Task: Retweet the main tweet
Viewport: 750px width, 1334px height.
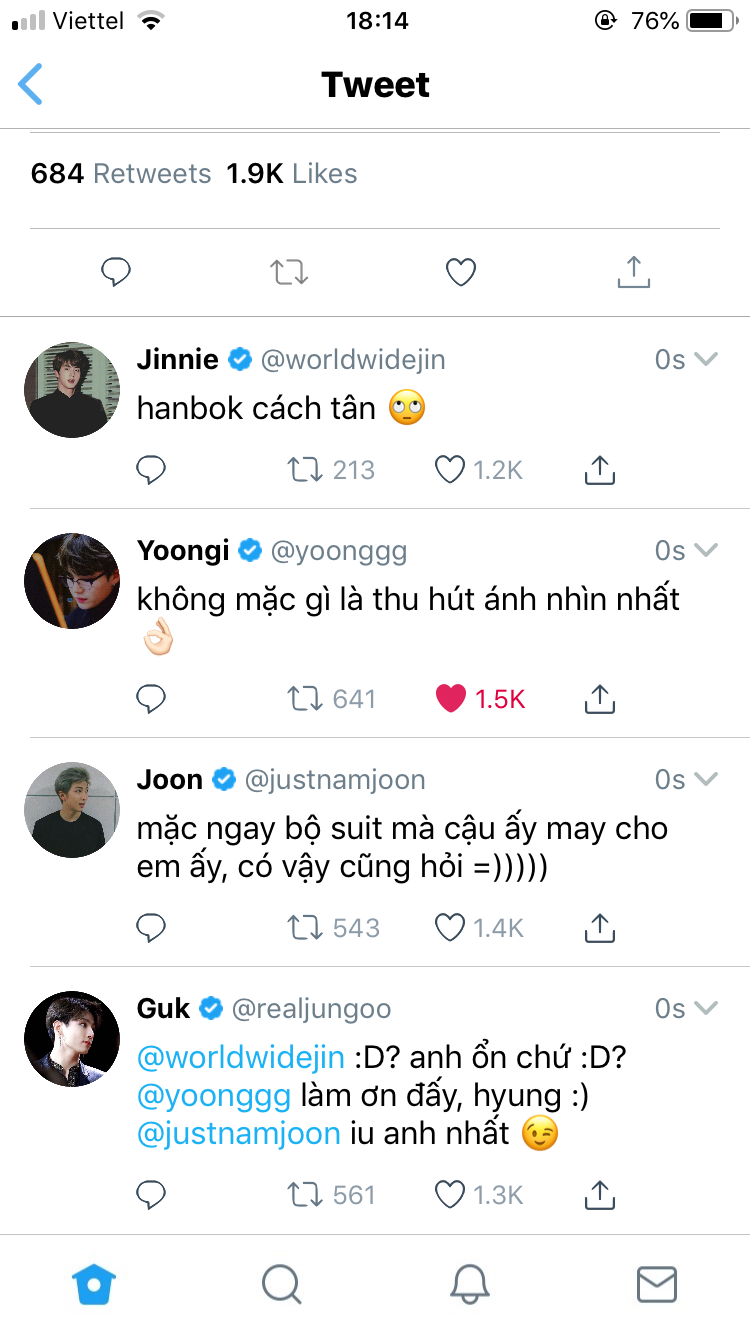Action: [x=289, y=271]
